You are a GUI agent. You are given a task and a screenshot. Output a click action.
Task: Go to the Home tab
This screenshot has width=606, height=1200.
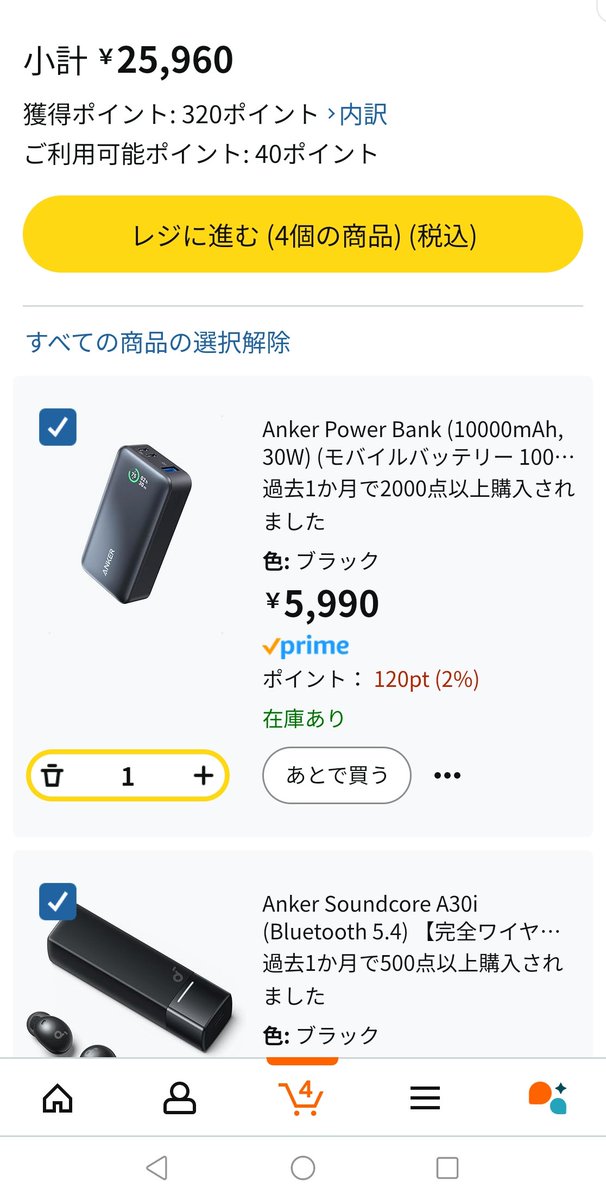tap(58, 1097)
